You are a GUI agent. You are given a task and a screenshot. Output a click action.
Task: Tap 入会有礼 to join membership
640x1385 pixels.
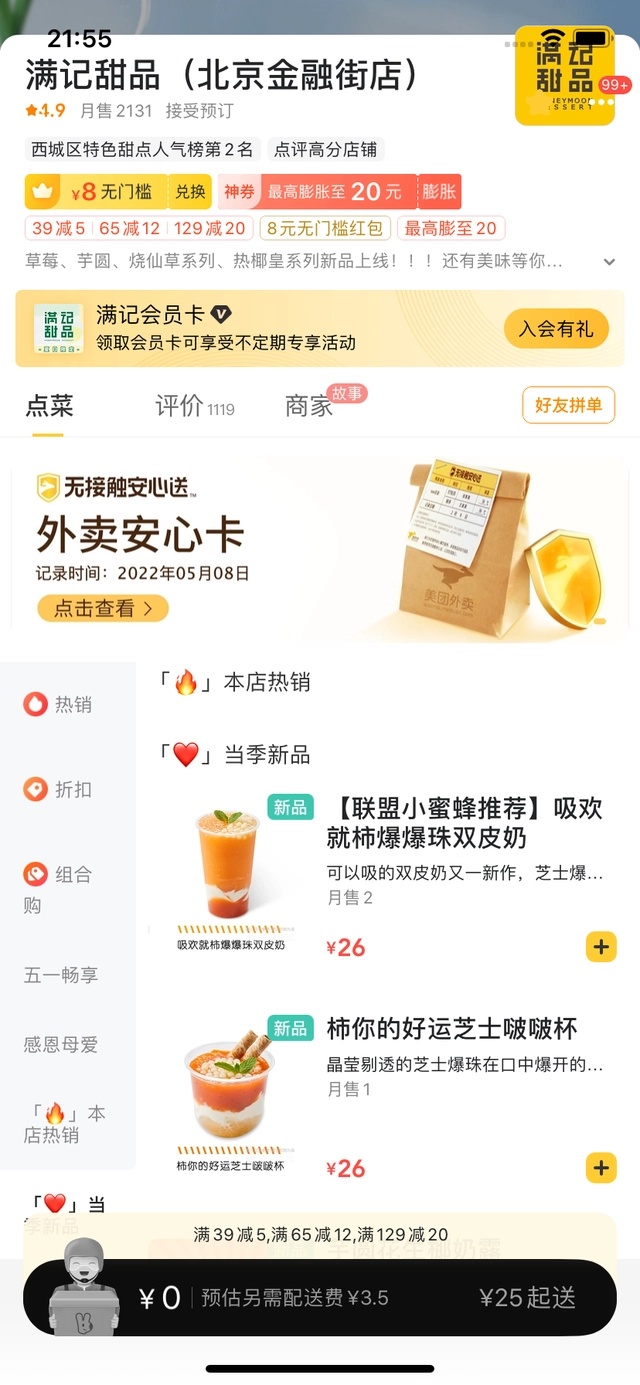556,329
